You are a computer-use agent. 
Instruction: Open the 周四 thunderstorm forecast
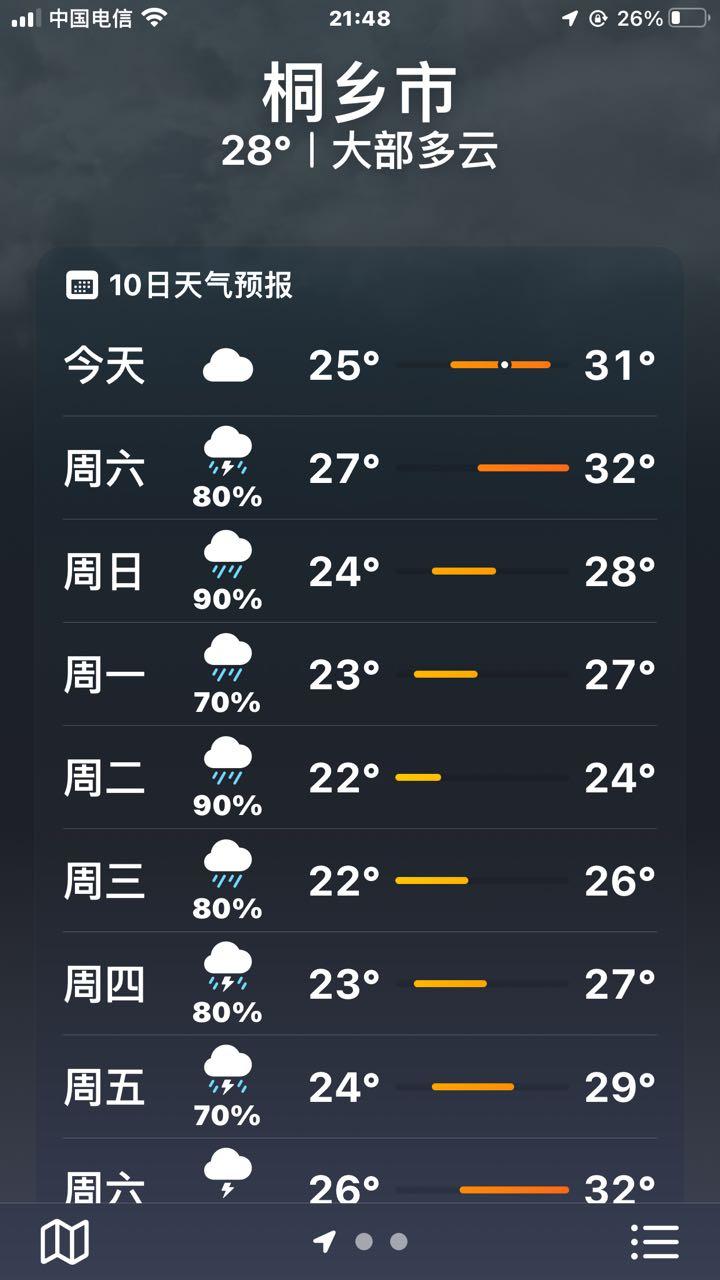360,984
